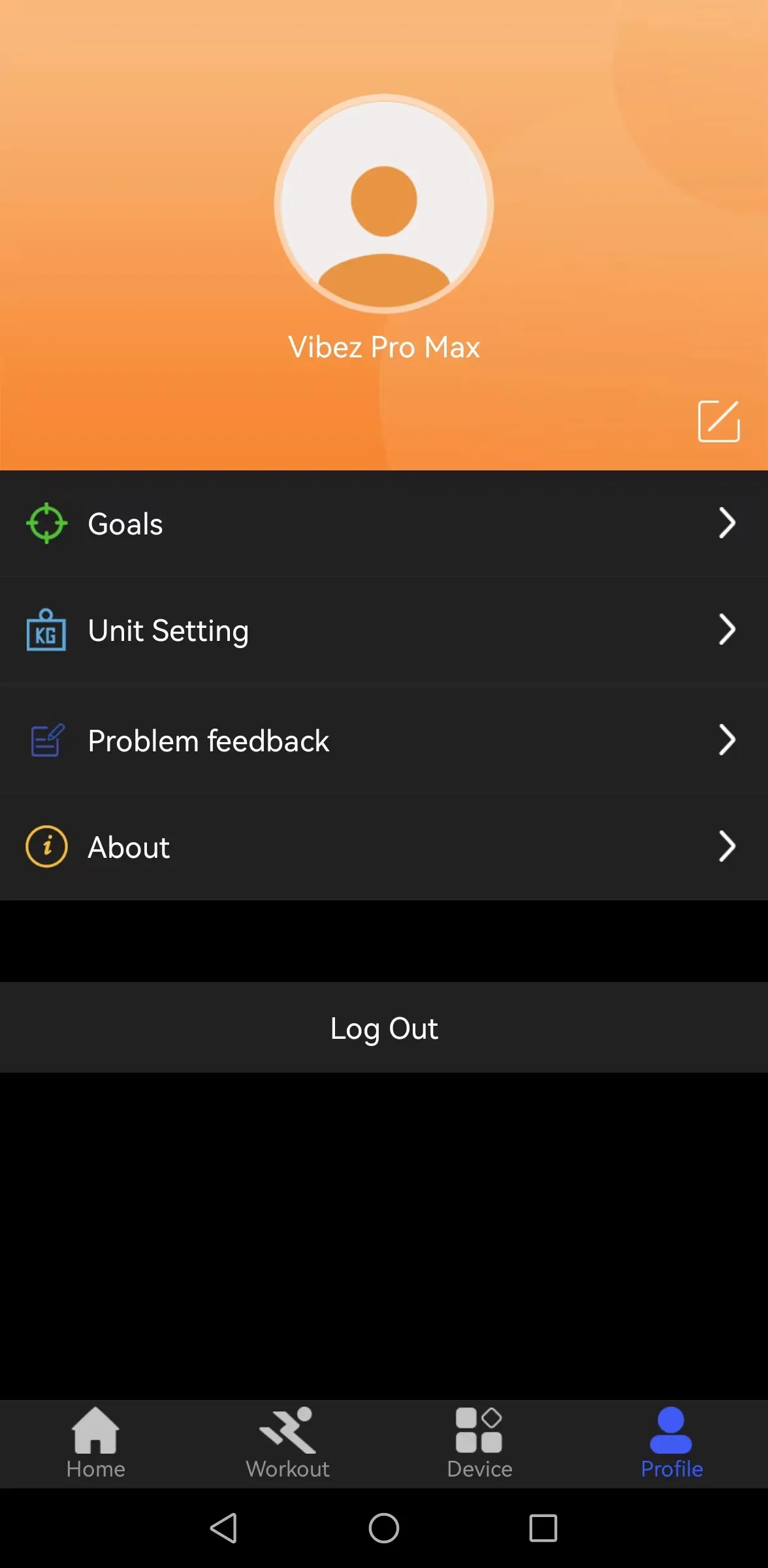This screenshot has width=768, height=1568.
Task: Expand the Goals row chevron
Action: pyautogui.click(x=727, y=523)
